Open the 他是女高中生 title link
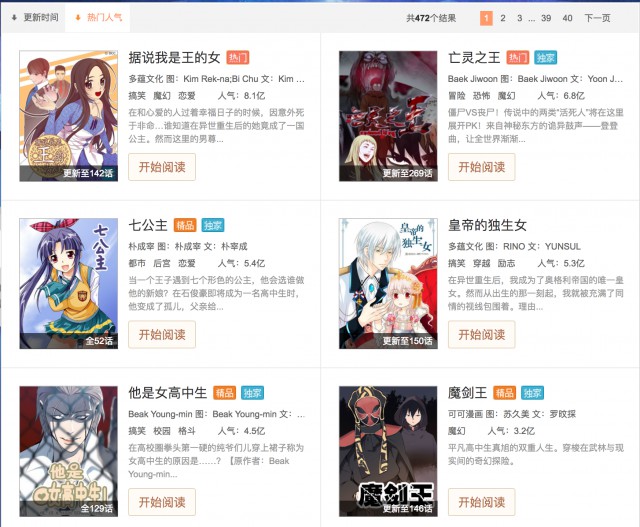 tap(168, 392)
